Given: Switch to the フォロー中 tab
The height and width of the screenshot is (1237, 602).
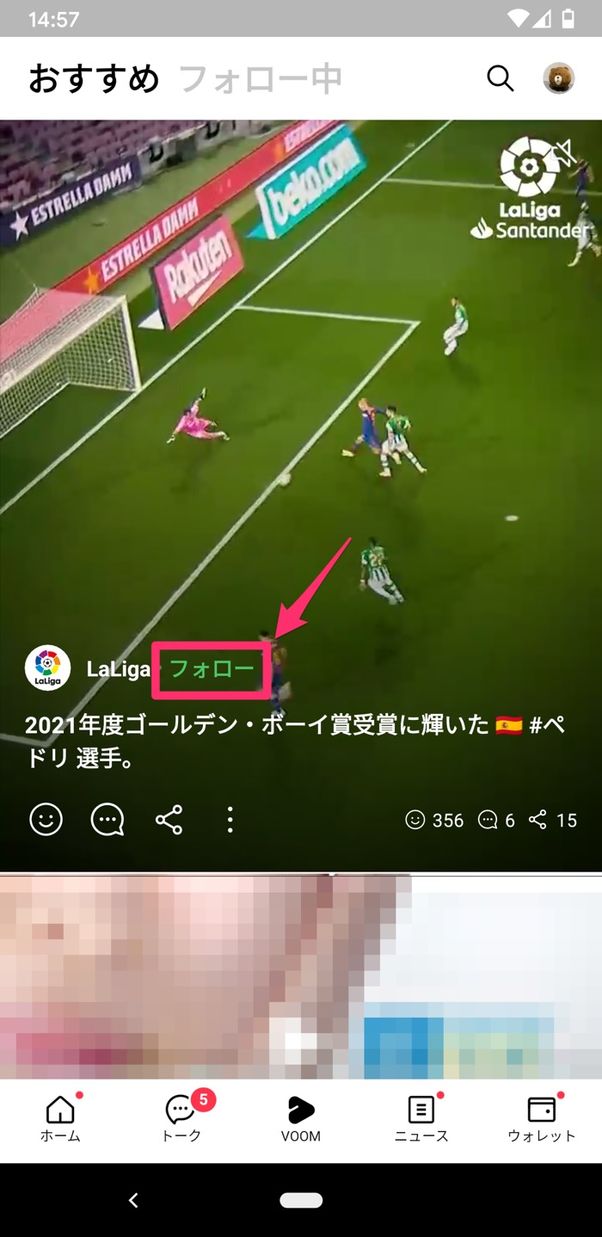Looking at the screenshot, I should (x=260, y=79).
